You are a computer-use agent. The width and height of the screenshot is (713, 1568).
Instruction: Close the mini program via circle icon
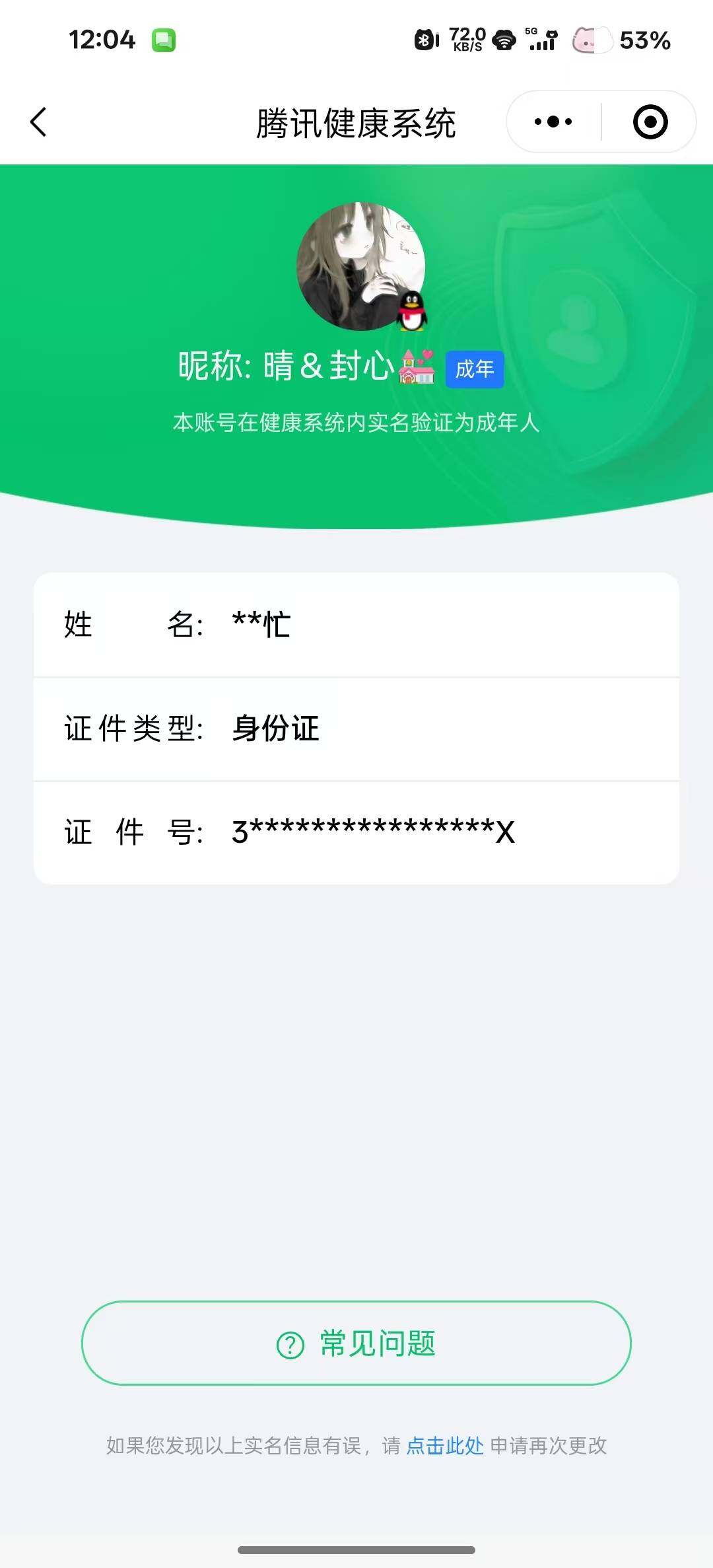coord(650,122)
